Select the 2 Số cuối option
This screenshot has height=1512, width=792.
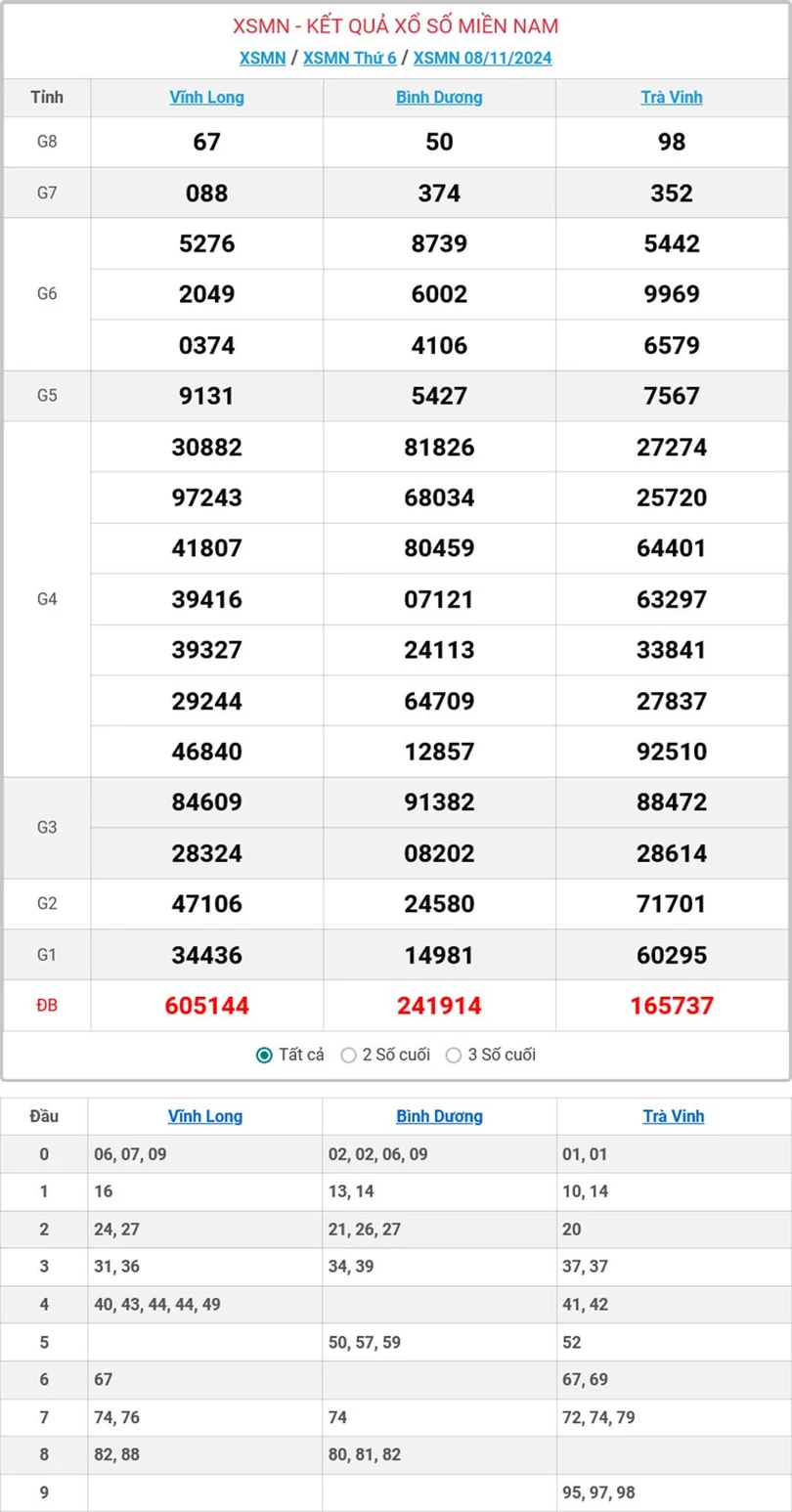348,1055
